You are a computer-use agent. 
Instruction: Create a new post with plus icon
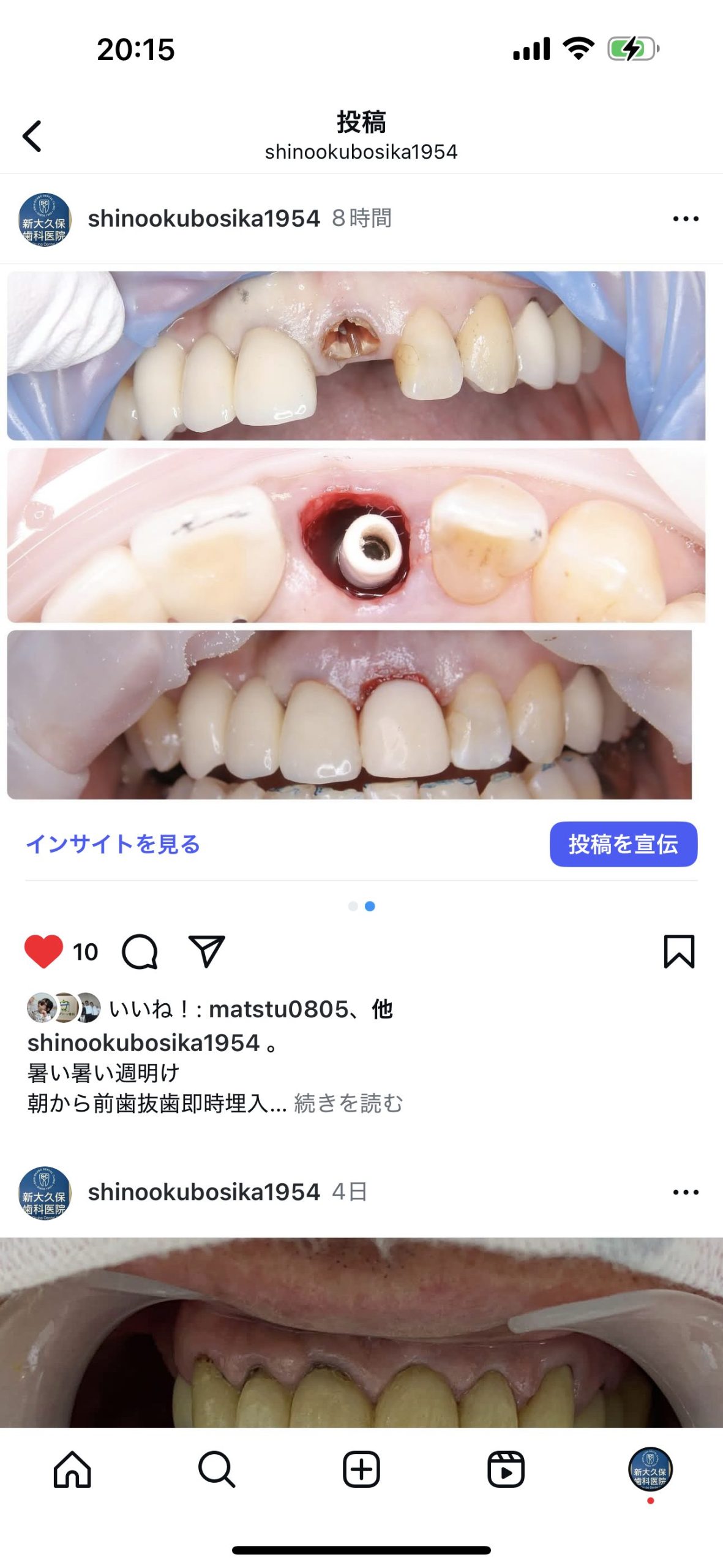(x=361, y=1469)
